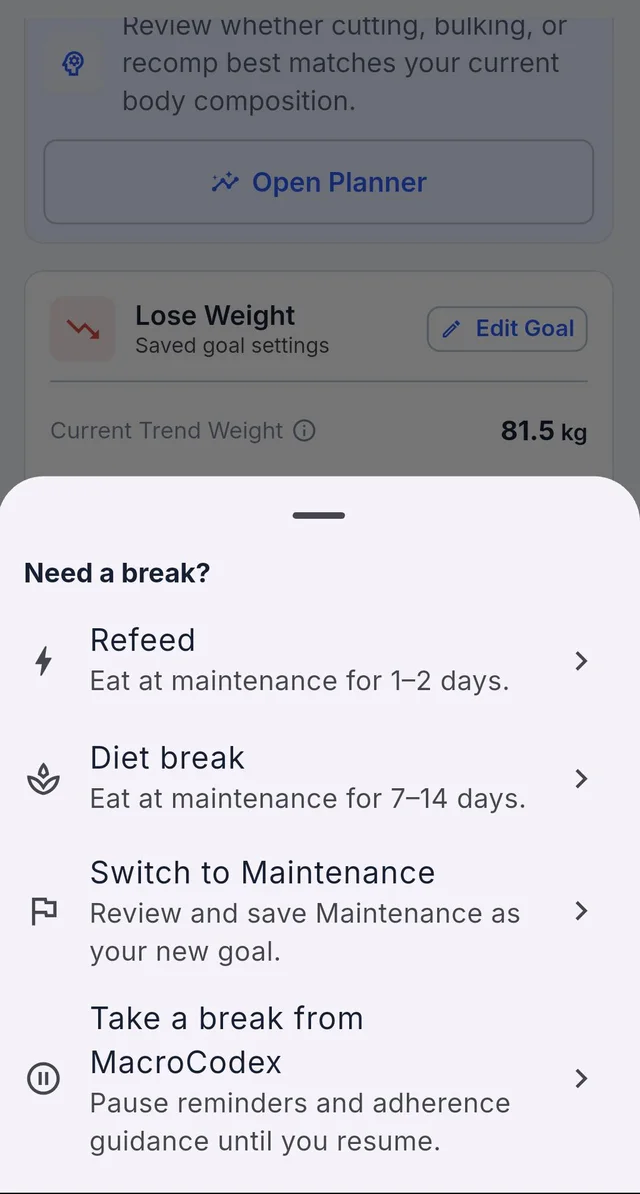Tap the Edit Goal button
The height and width of the screenshot is (1194, 640).
click(x=507, y=329)
